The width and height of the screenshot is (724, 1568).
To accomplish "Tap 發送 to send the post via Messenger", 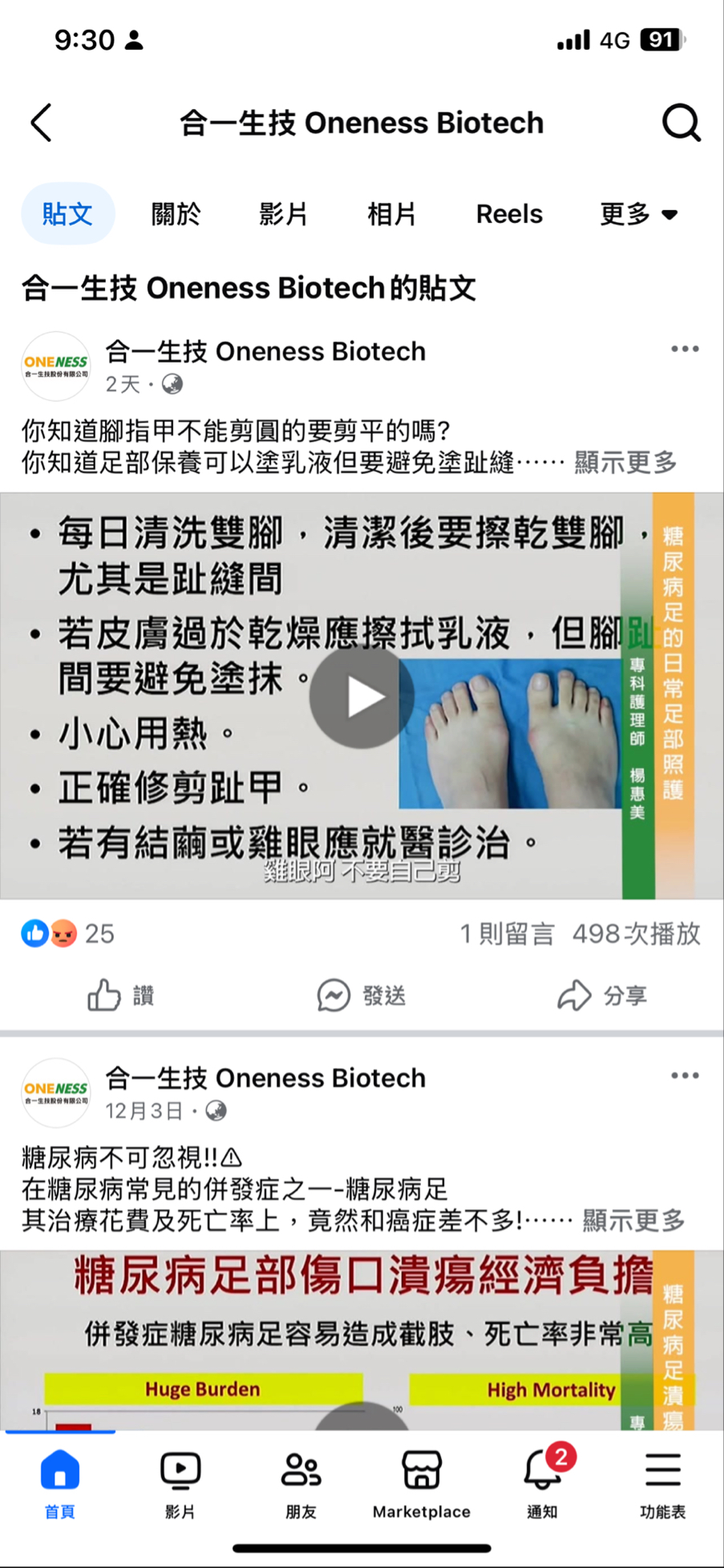I will pyautogui.click(x=362, y=995).
